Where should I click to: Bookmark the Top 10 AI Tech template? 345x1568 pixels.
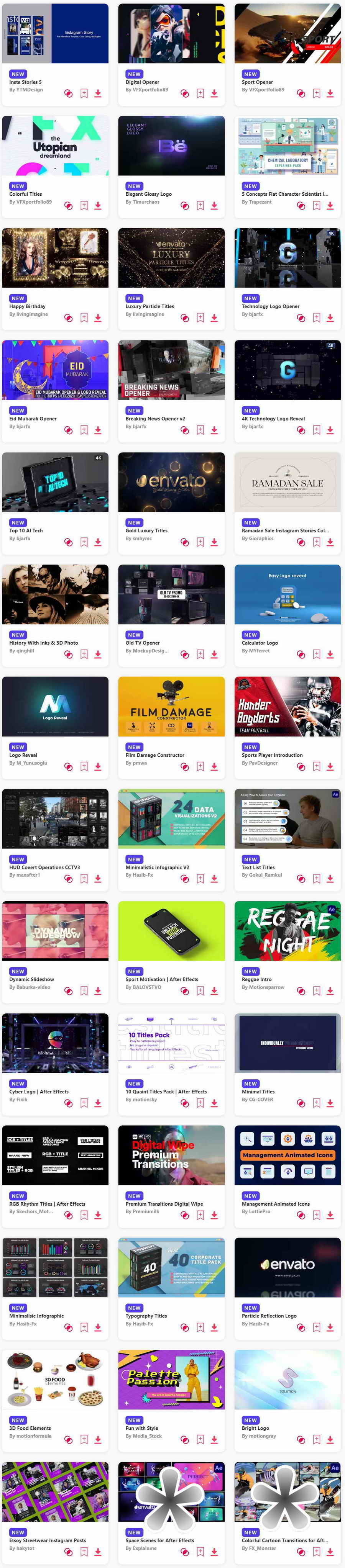point(84,542)
